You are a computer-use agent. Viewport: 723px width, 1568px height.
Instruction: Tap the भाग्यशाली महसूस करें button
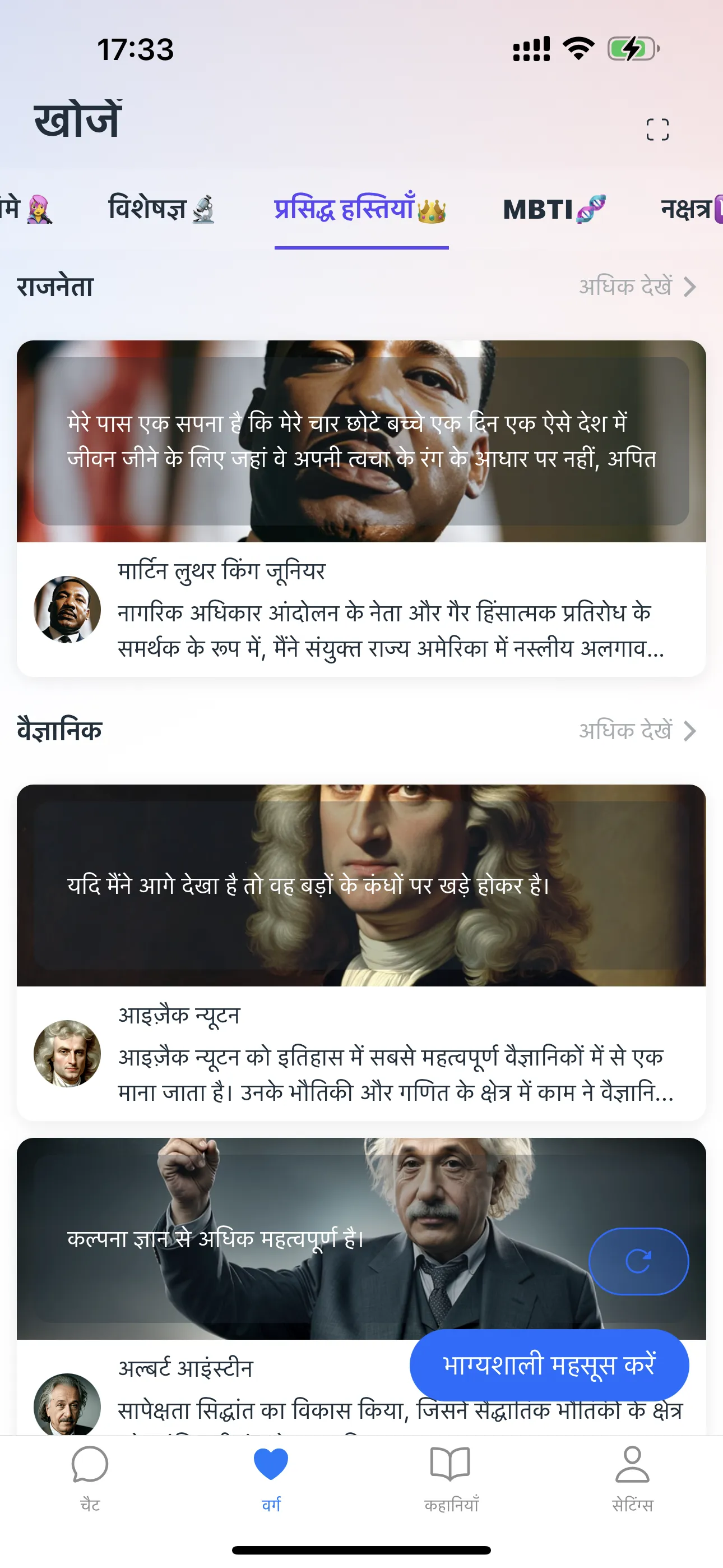tap(549, 1364)
